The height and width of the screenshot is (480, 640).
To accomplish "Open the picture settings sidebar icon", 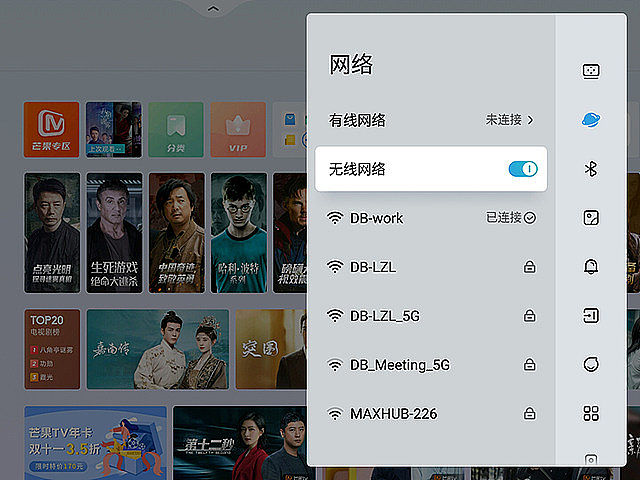I will [590, 218].
